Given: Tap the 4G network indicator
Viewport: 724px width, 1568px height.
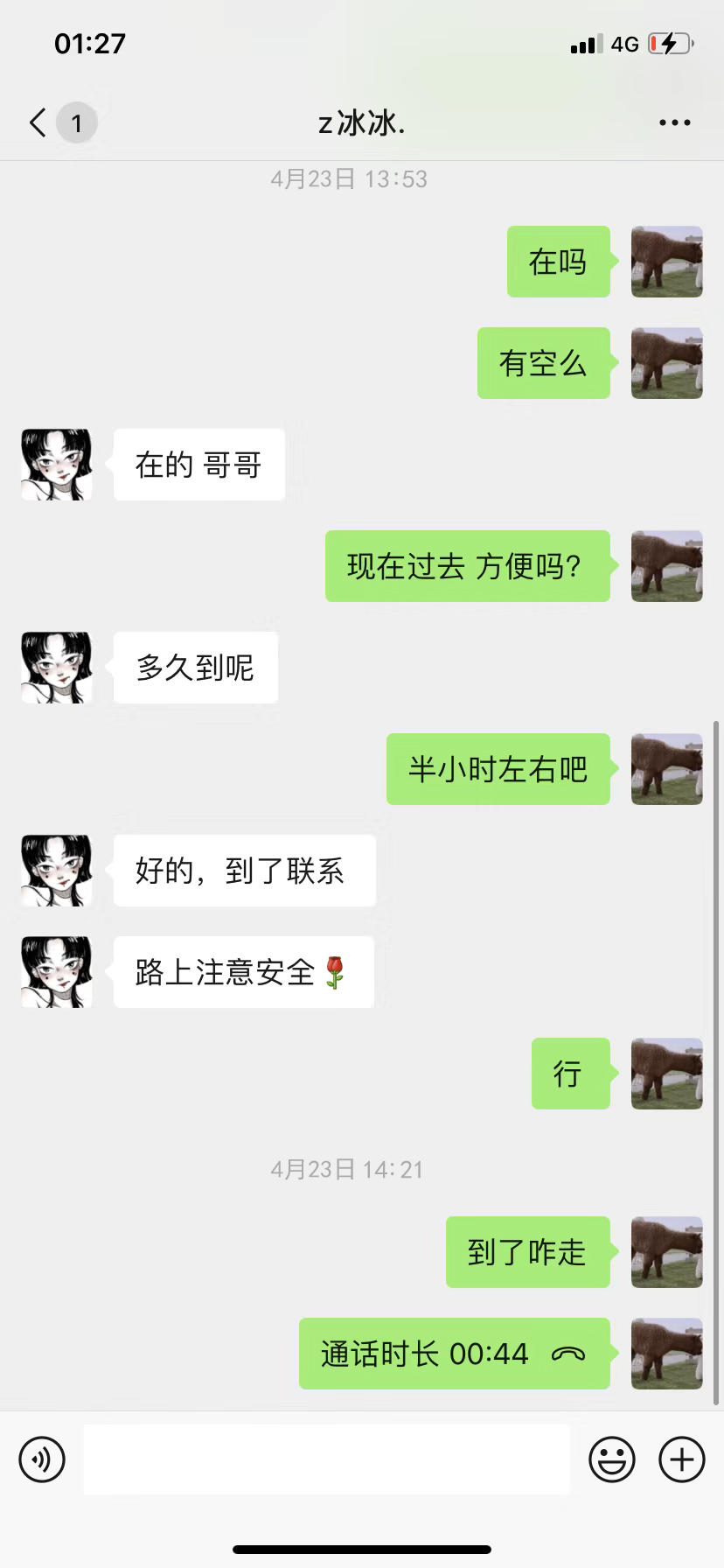Looking at the screenshot, I should click(623, 43).
